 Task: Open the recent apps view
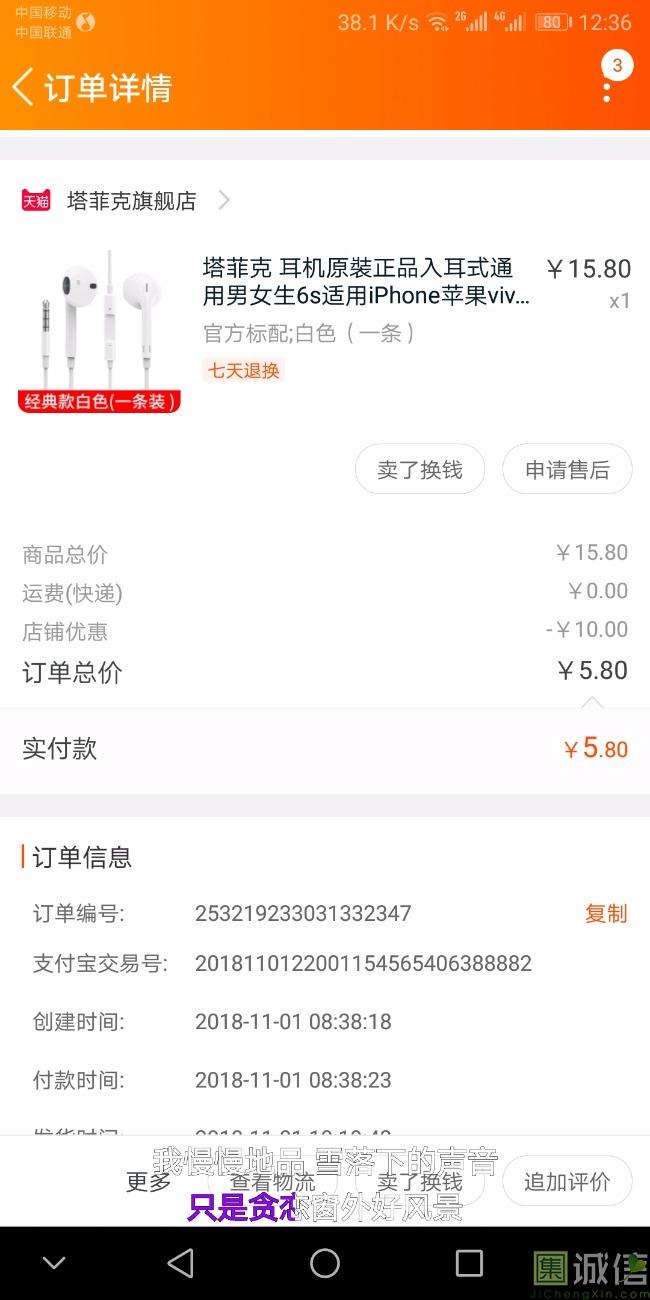(469, 1263)
